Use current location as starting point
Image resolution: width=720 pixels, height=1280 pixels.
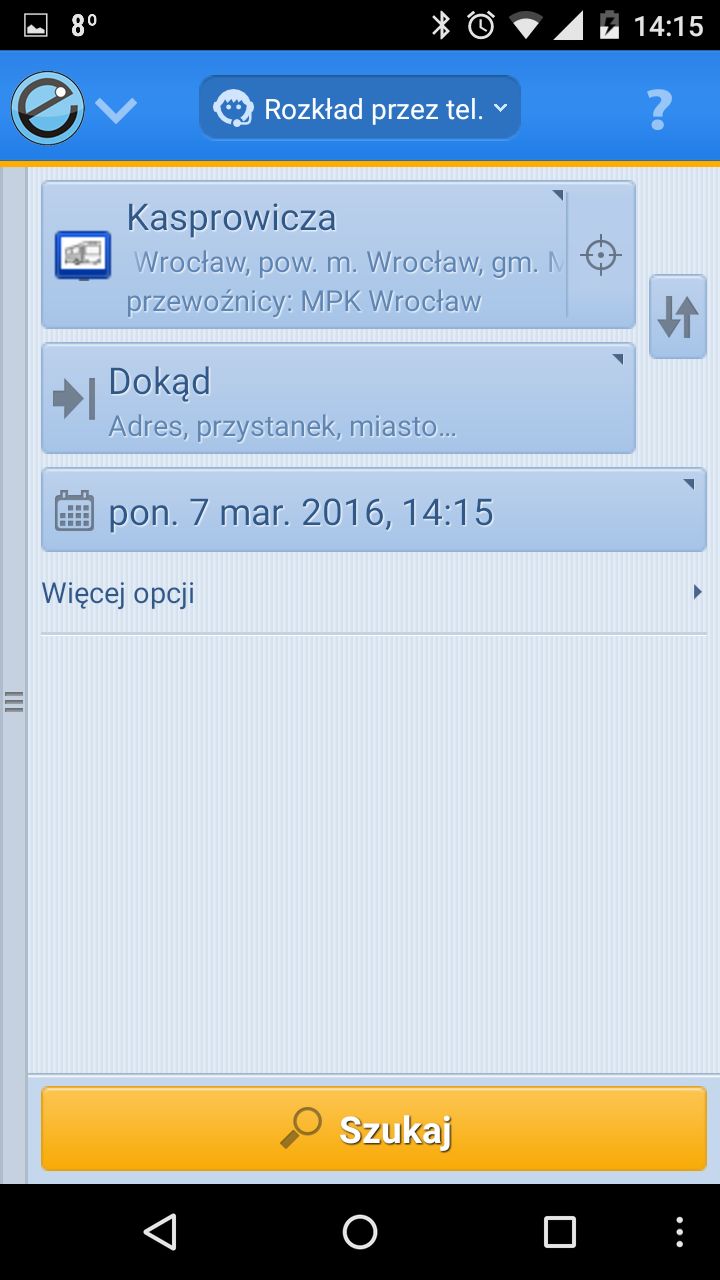(x=601, y=255)
